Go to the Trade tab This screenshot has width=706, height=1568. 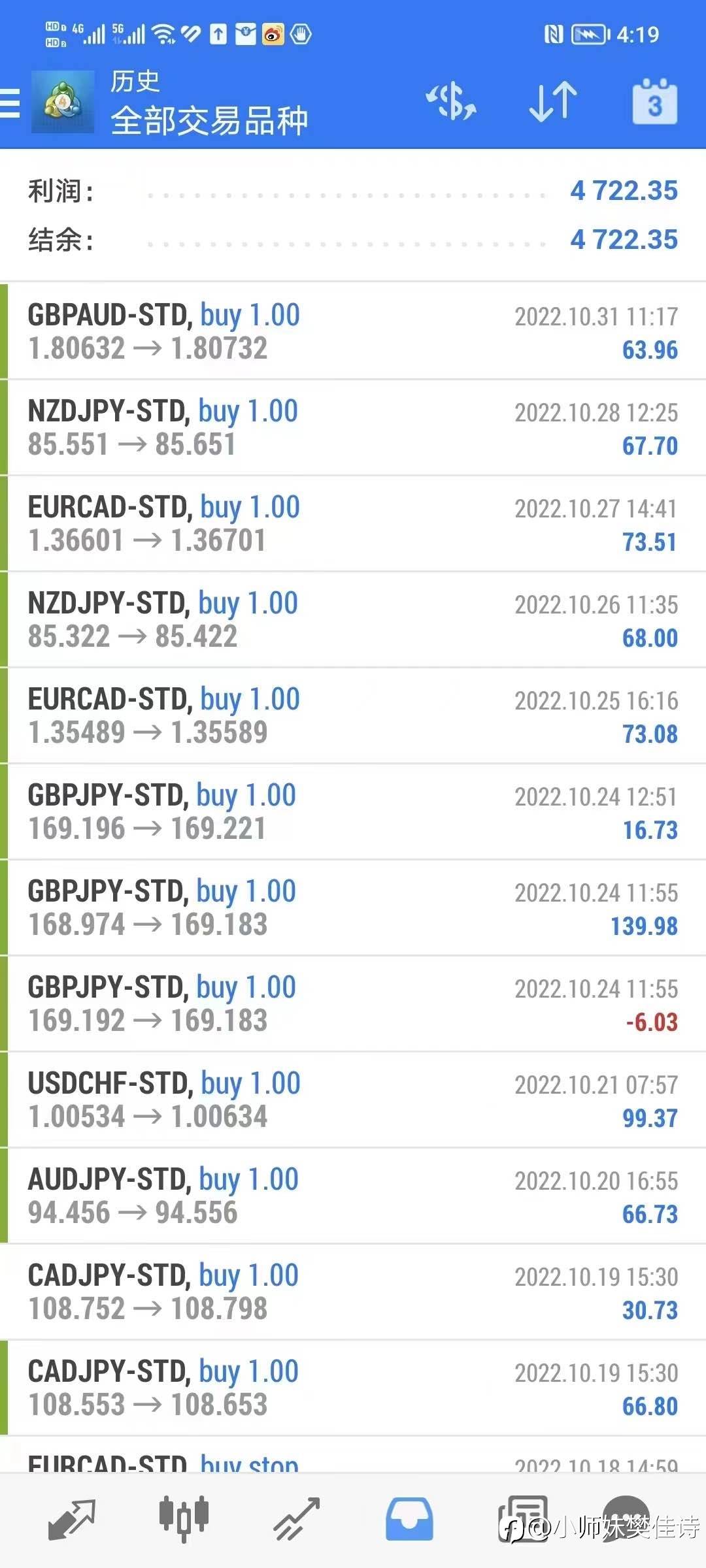[x=296, y=1519]
